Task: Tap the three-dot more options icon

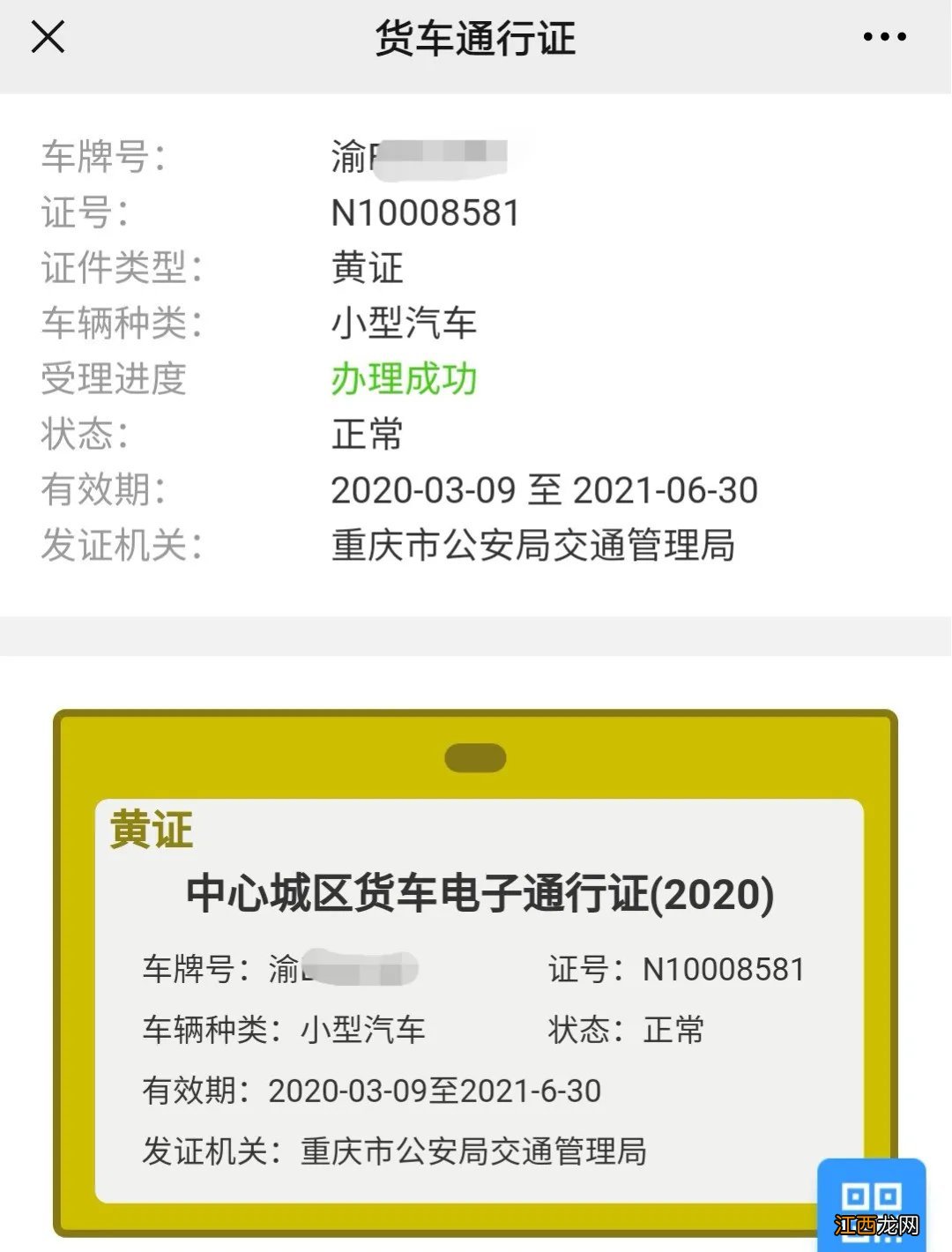Action: point(884,37)
